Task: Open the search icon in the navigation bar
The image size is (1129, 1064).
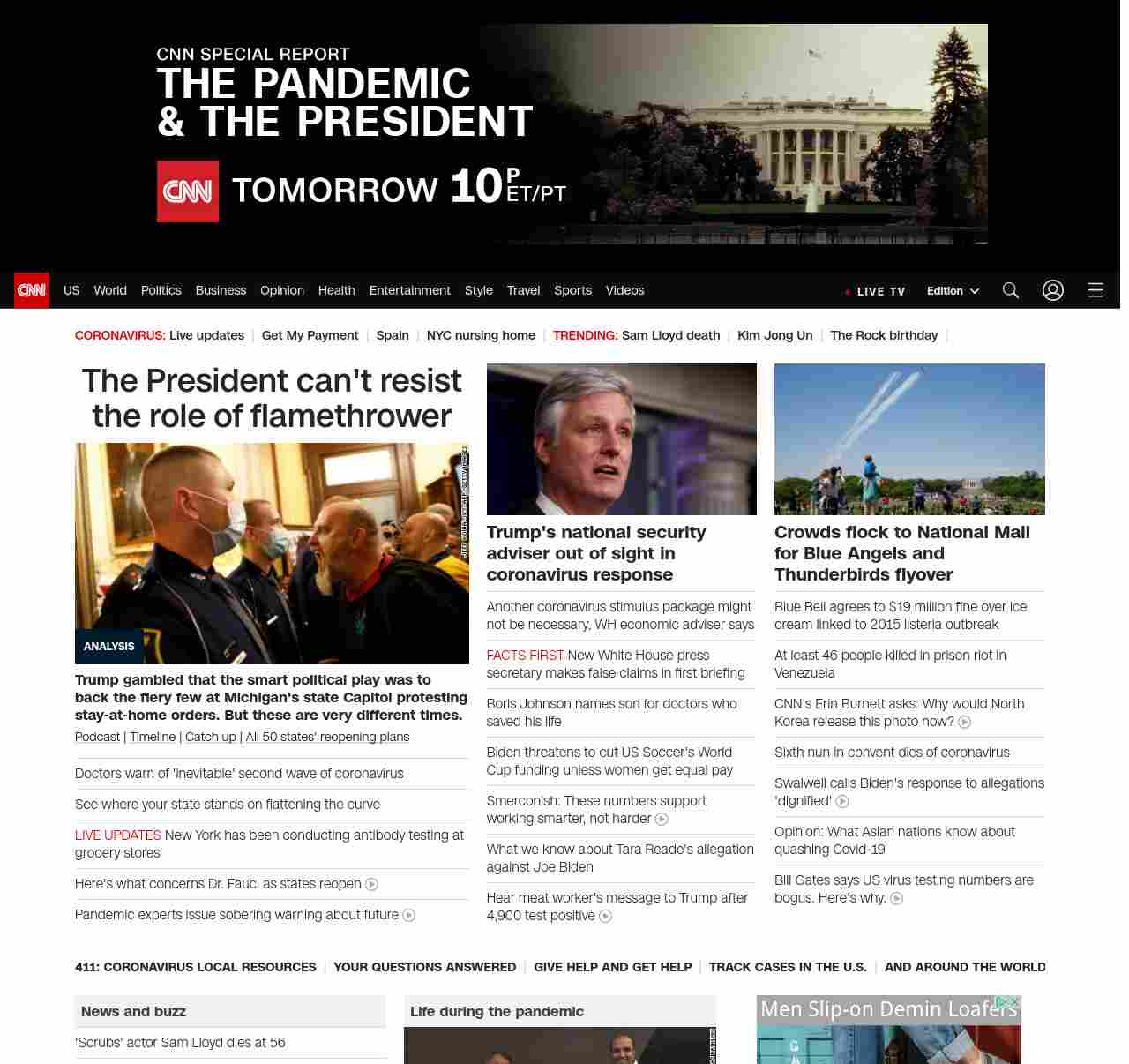Action: [x=1010, y=290]
